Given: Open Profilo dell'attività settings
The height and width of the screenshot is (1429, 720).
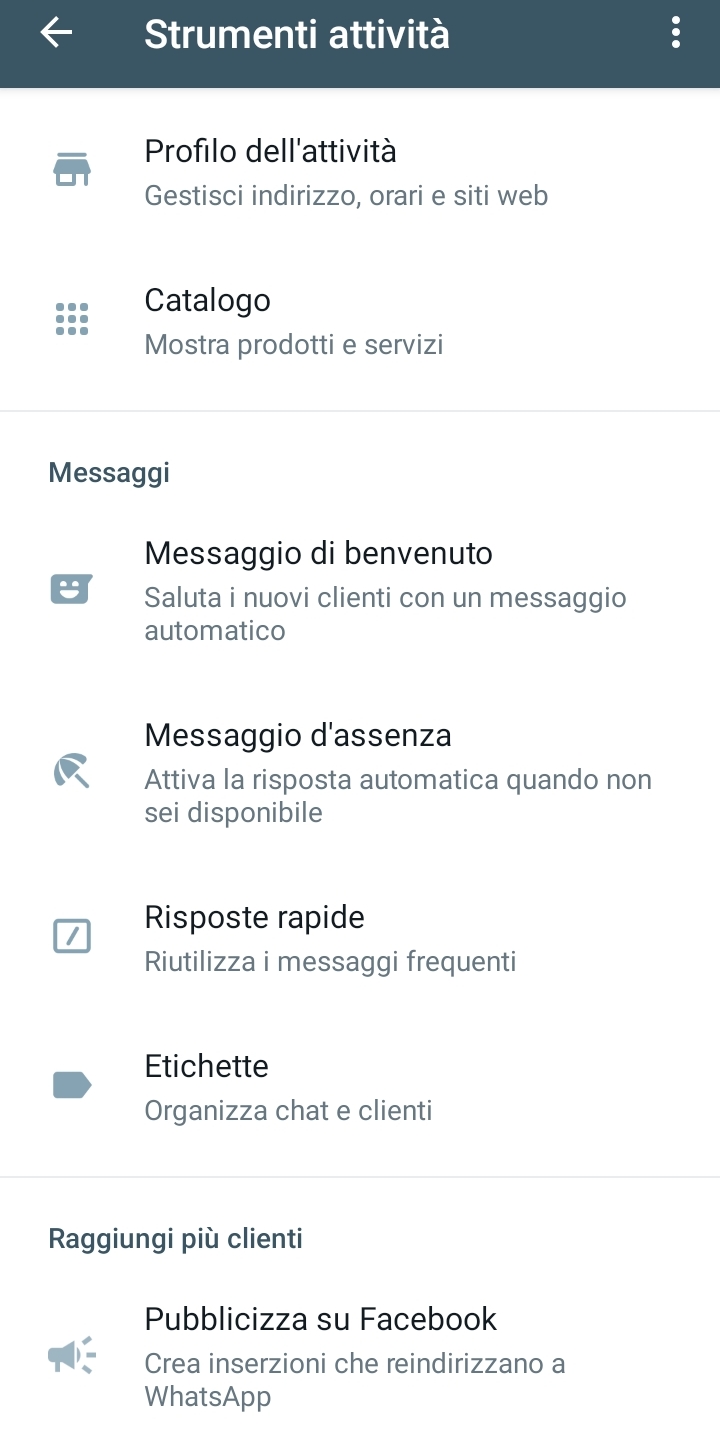Looking at the screenshot, I should pyautogui.click(x=360, y=172).
